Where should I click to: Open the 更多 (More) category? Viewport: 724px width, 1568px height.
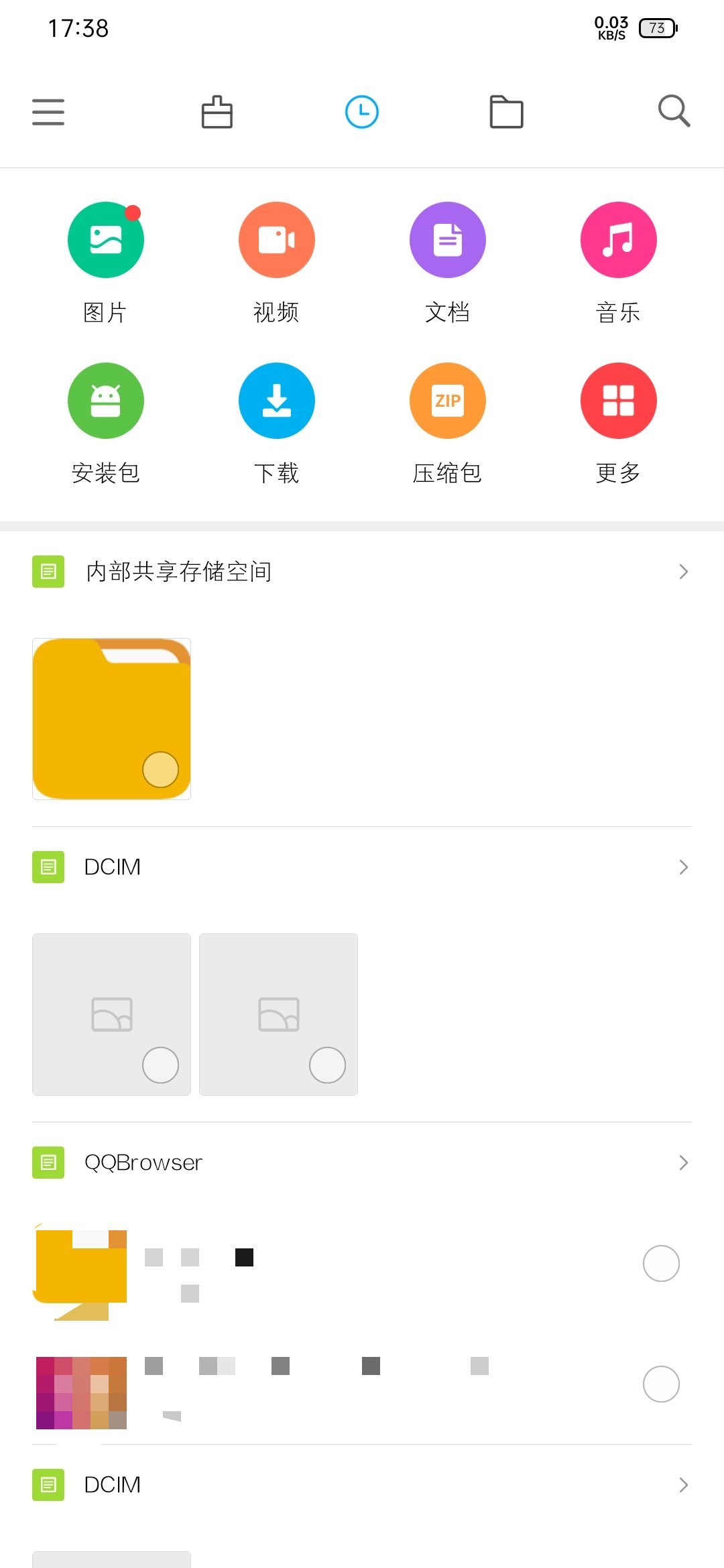pos(618,401)
